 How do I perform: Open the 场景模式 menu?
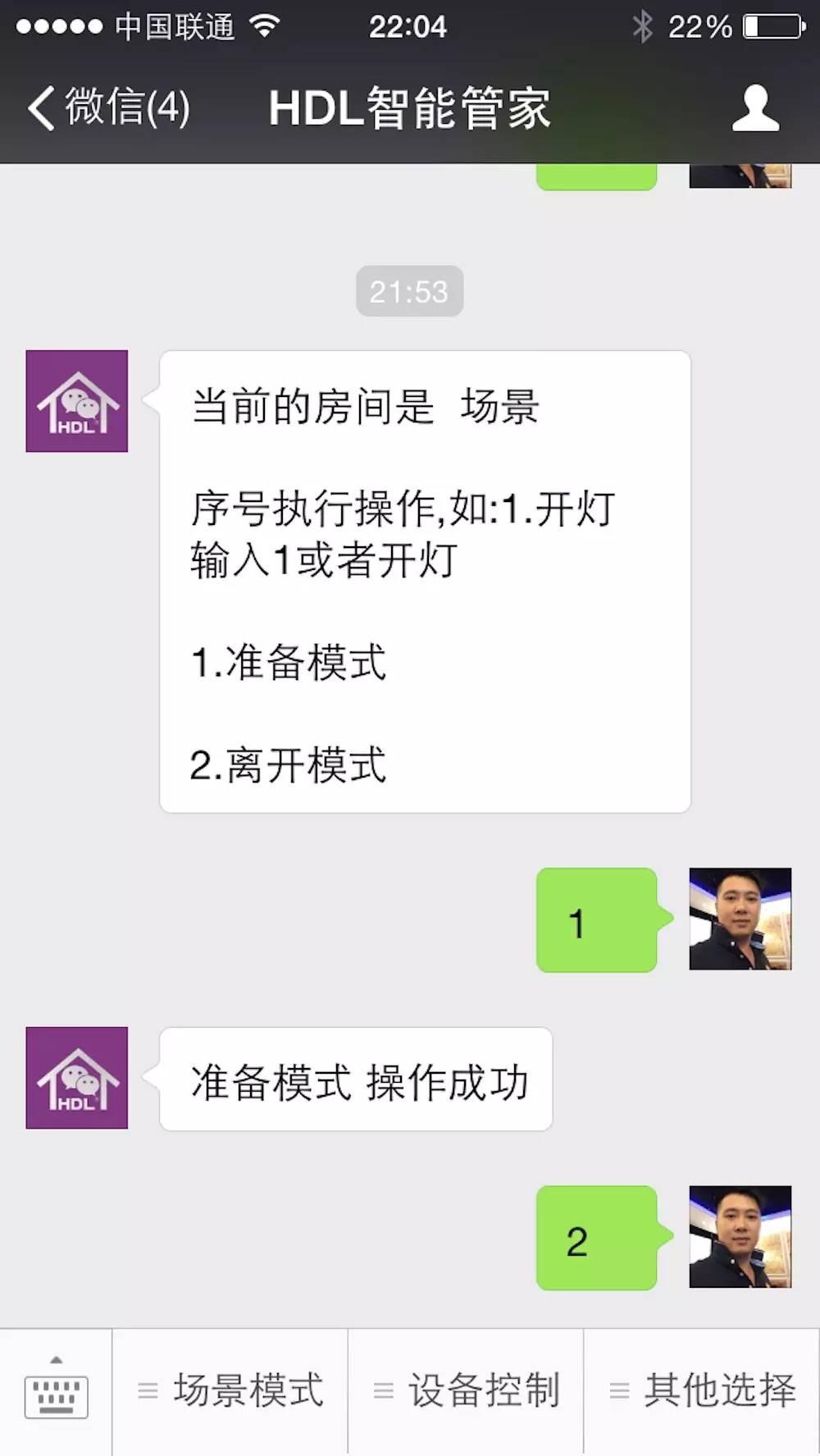click(x=230, y=1392)
